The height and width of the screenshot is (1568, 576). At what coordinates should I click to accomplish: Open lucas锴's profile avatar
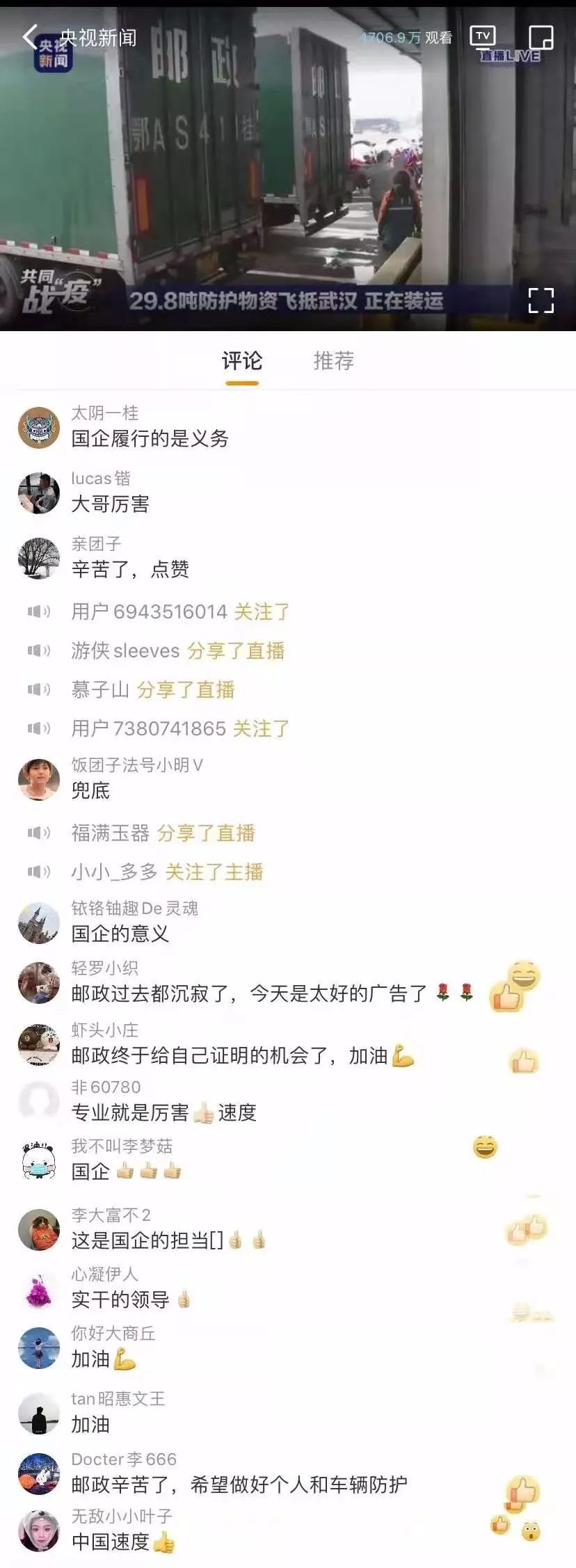click(x=38, y=493)
